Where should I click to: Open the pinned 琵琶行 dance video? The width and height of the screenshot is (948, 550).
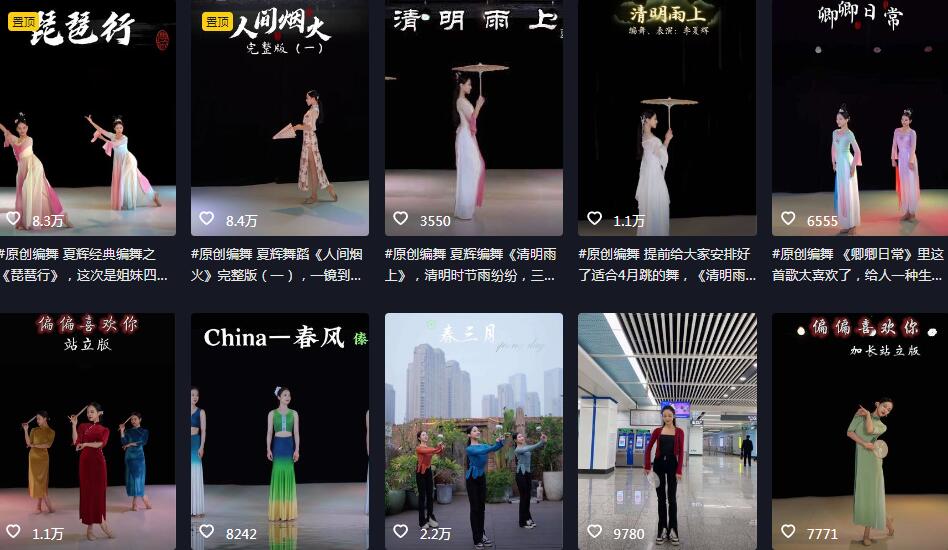[87, 120]
